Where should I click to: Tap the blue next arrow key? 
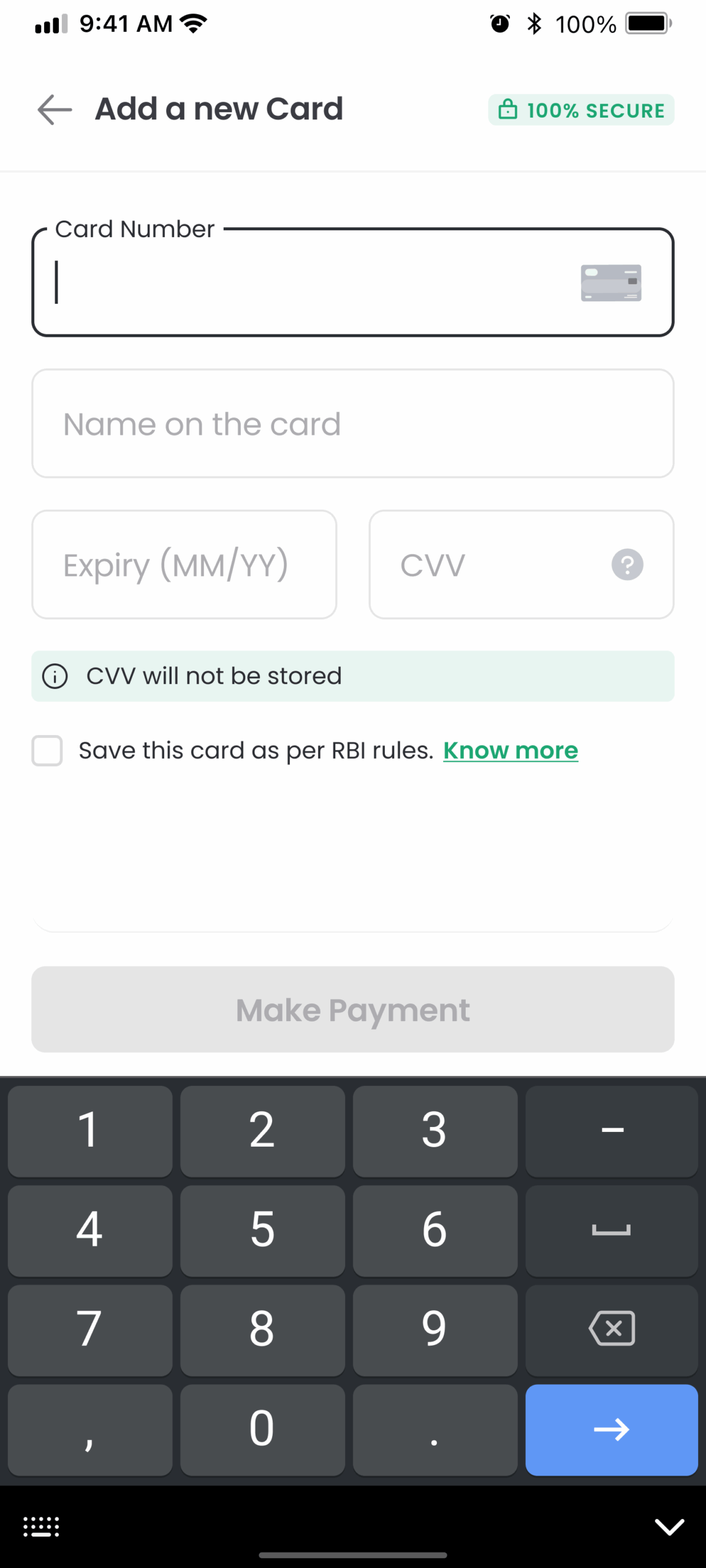[612, 1430]
